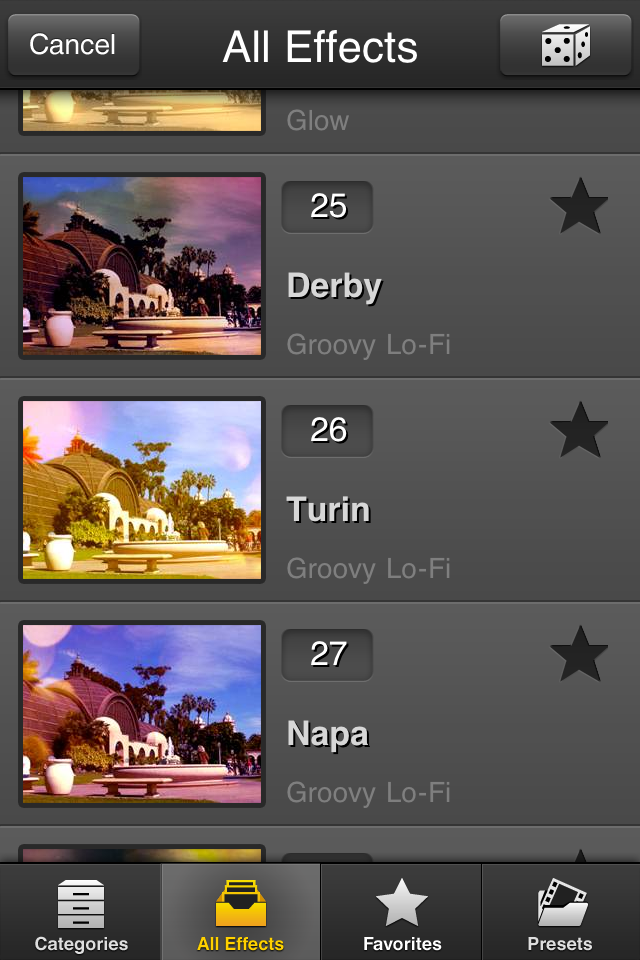
Task: Mark Napa as a favorite
Action: coord(579,656)
